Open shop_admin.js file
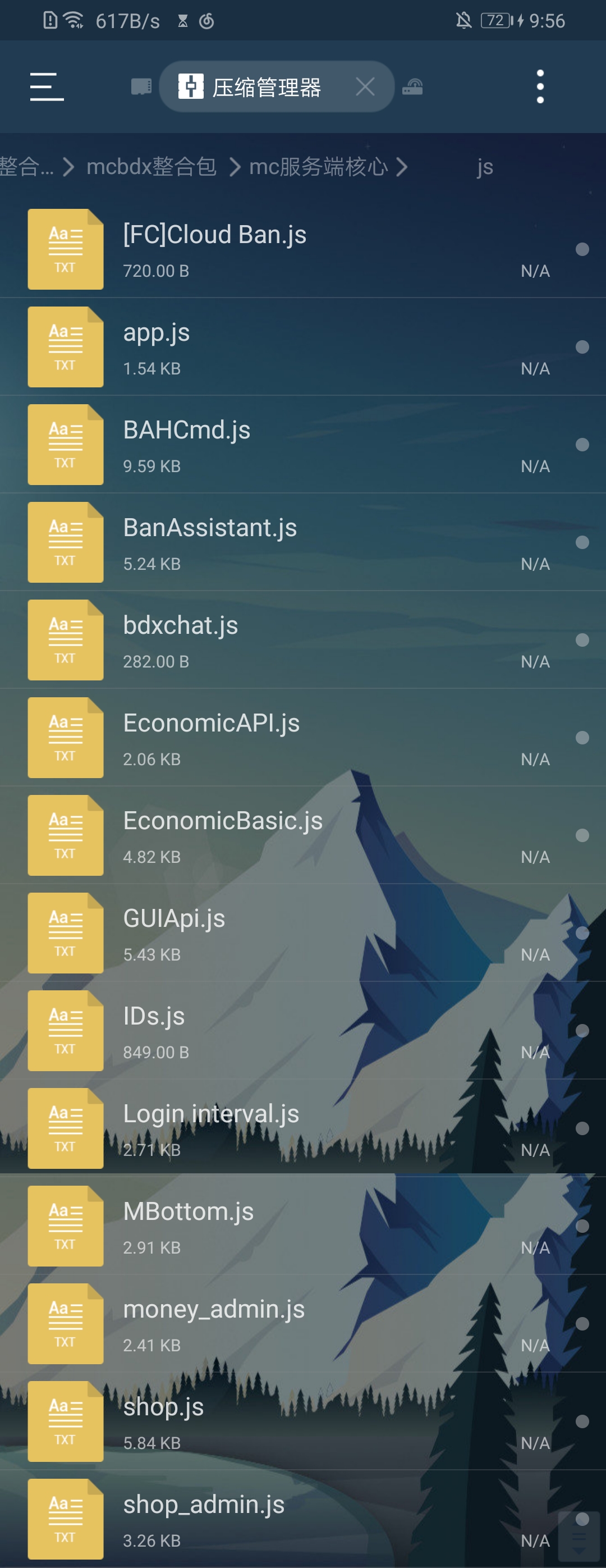This screenshot has height=1568, width=606. pos(203,1505)
